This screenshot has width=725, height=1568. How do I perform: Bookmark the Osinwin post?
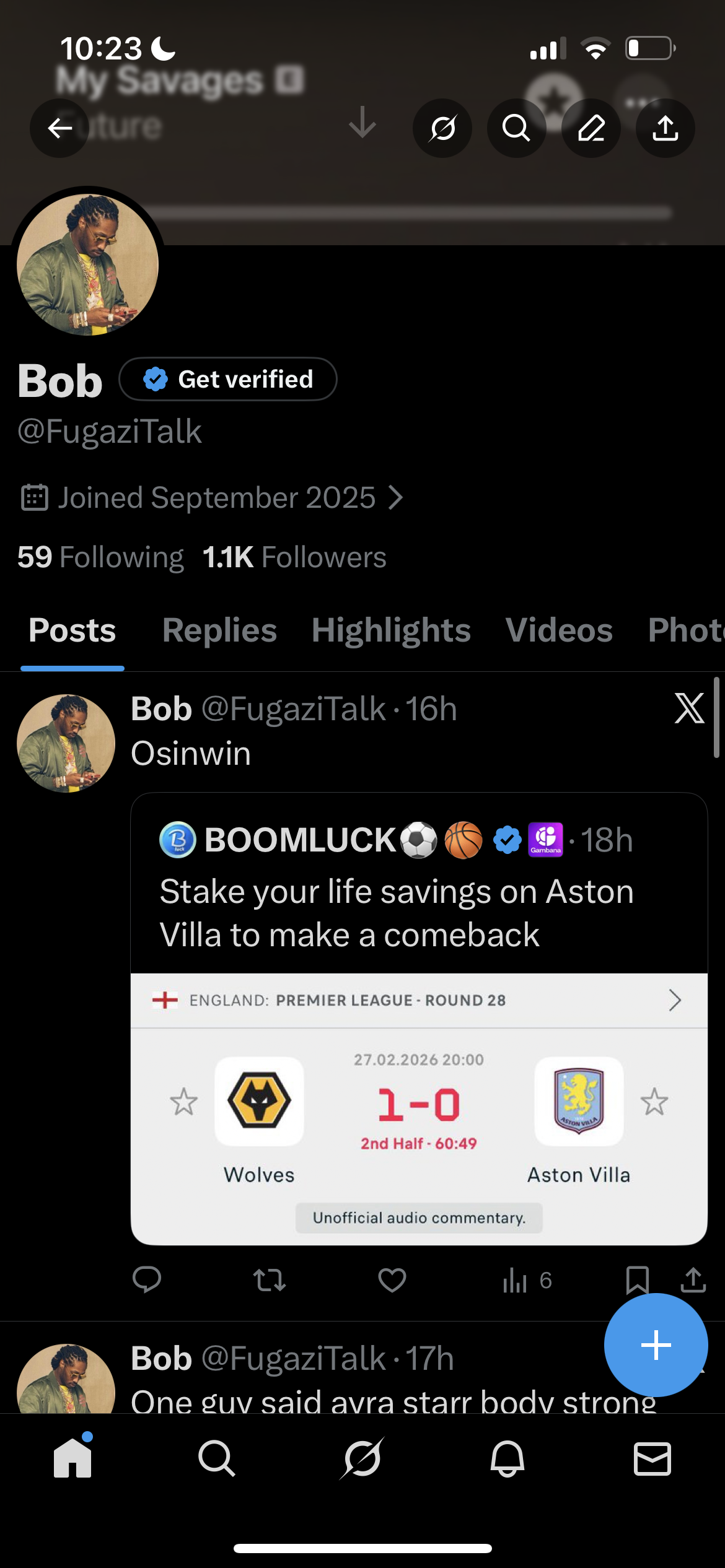pos(637,1279)
